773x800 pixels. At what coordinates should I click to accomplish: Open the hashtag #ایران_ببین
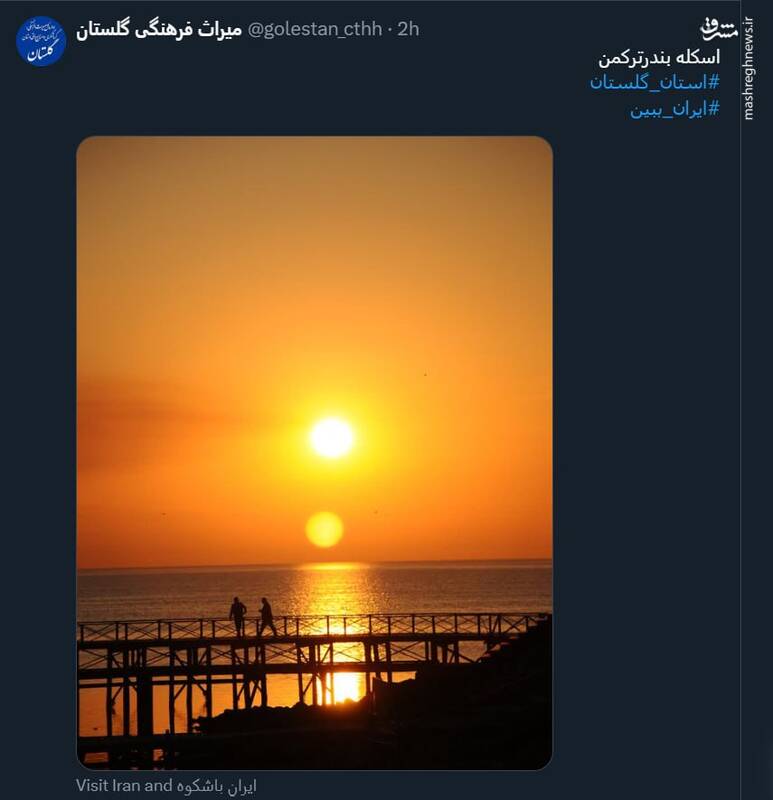click(x=674, y=109)
